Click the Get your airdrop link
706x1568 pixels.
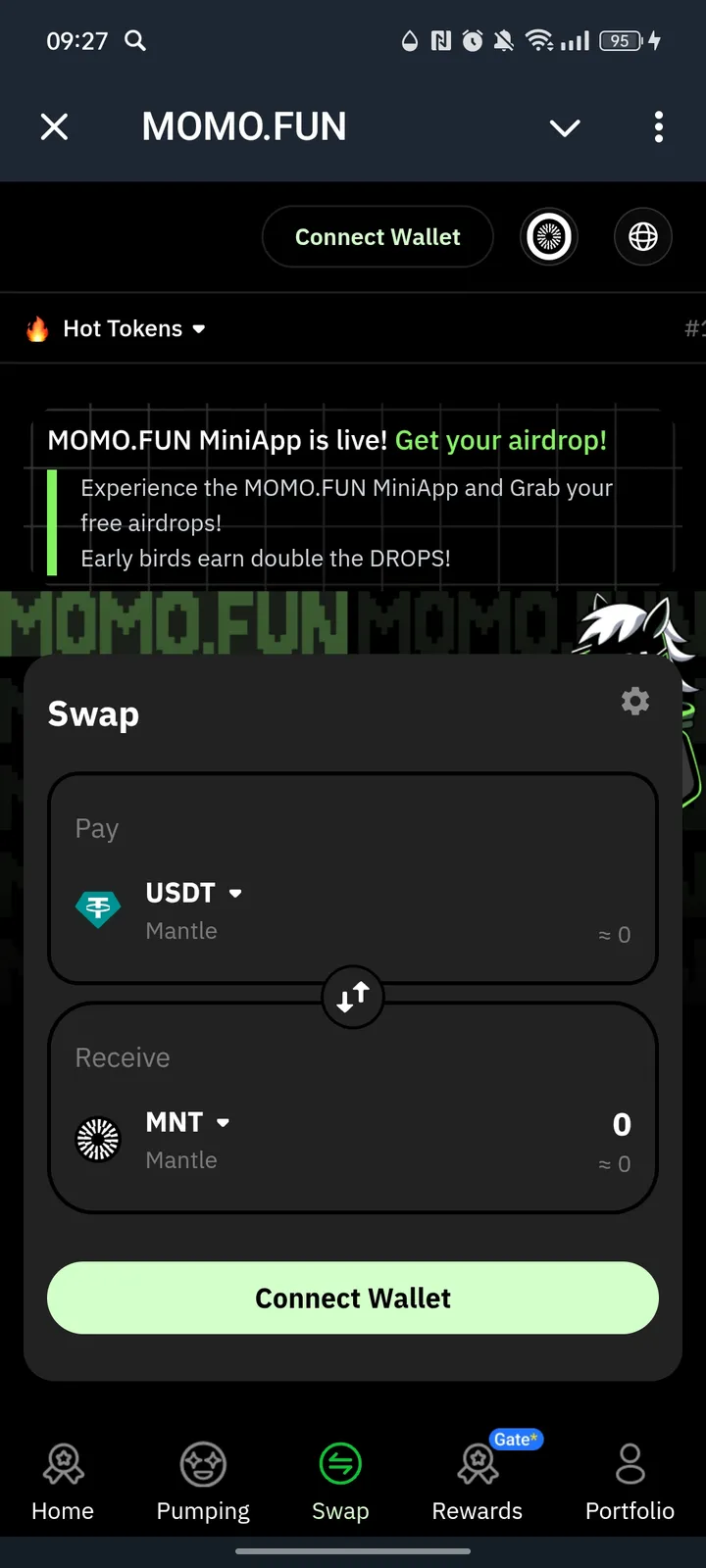(x=501, y=440)
